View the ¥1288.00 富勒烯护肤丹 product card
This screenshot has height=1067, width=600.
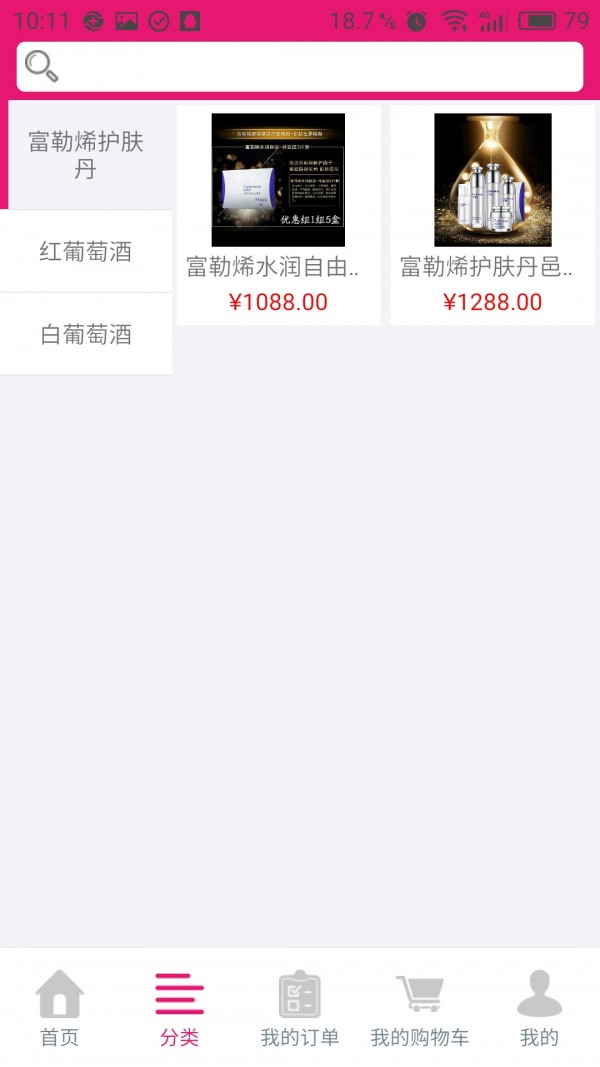(492, 215)
